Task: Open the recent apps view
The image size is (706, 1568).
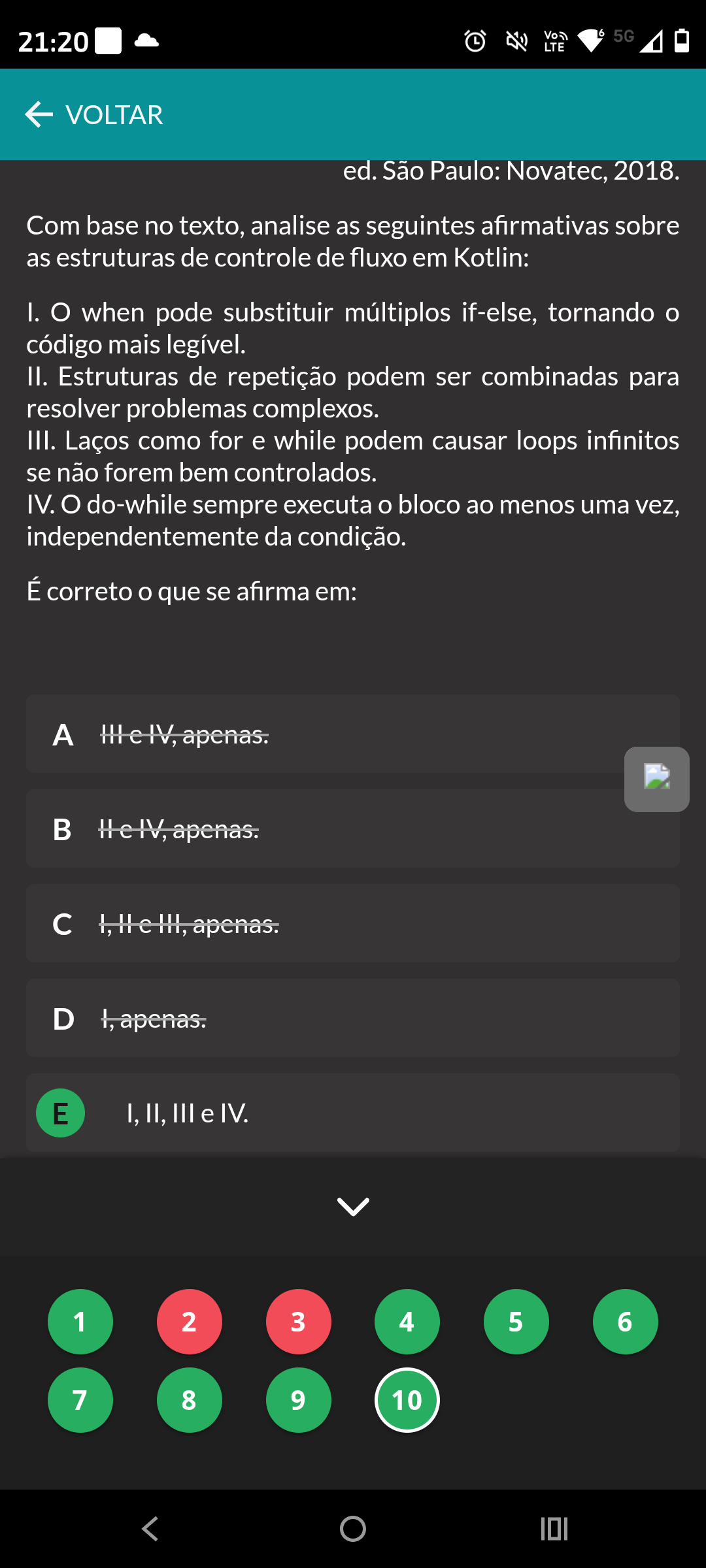Action: [x=554, y=1529]
